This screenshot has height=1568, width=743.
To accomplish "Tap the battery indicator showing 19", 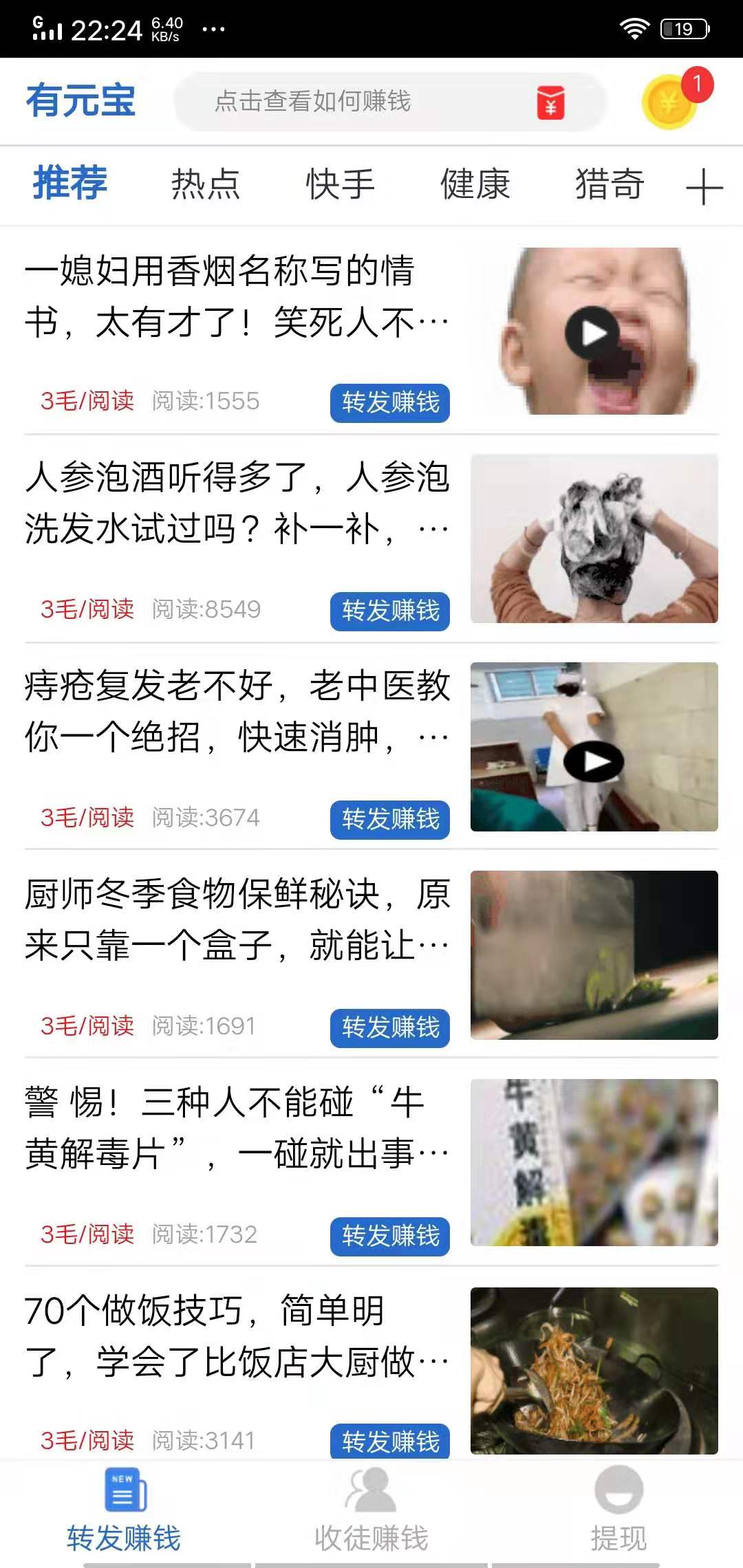I will coord(683,28).
